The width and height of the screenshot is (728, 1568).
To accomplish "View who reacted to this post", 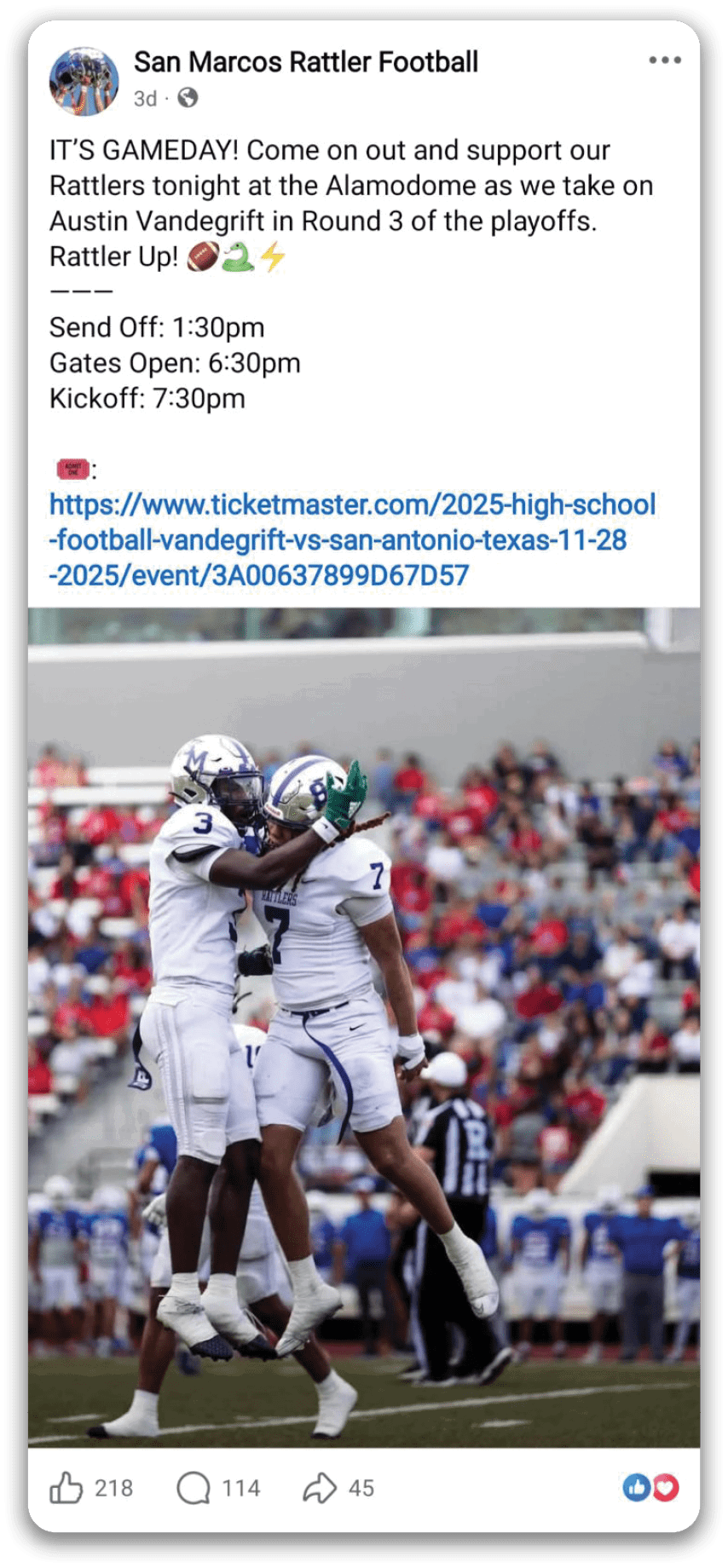I will [x=650, y=1488].
